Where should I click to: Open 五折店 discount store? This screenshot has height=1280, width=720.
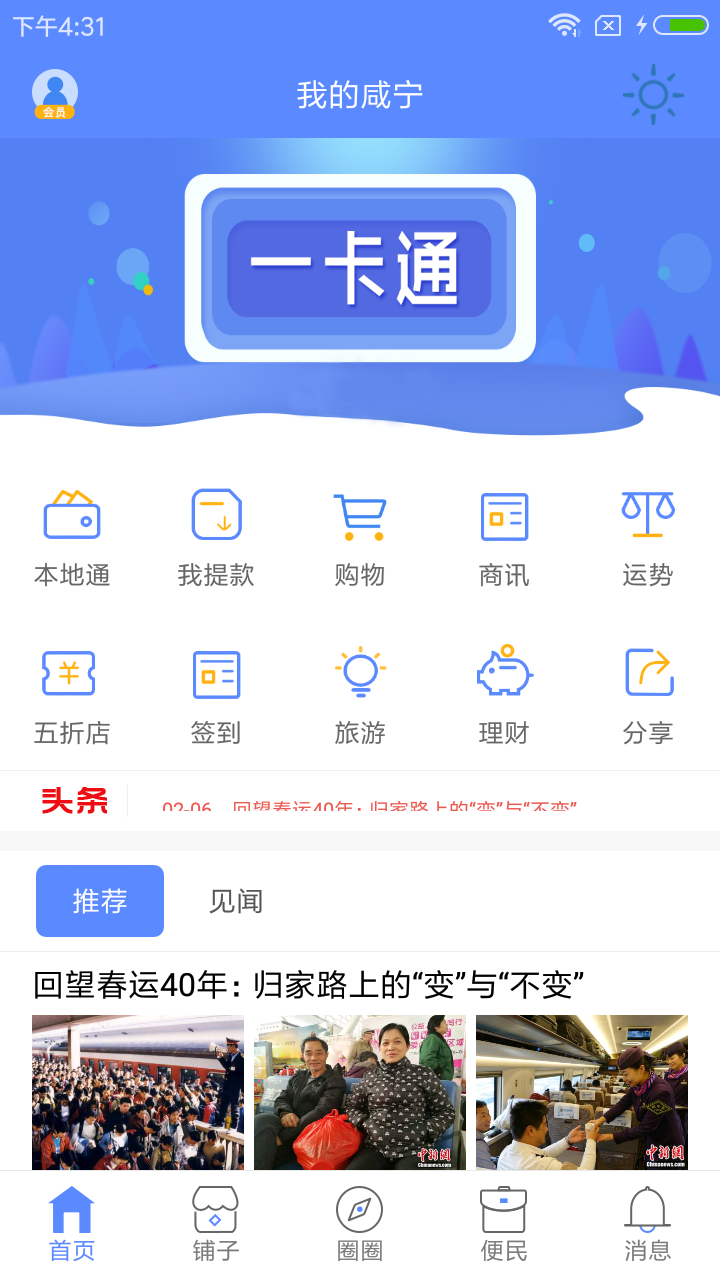point(72,696)
